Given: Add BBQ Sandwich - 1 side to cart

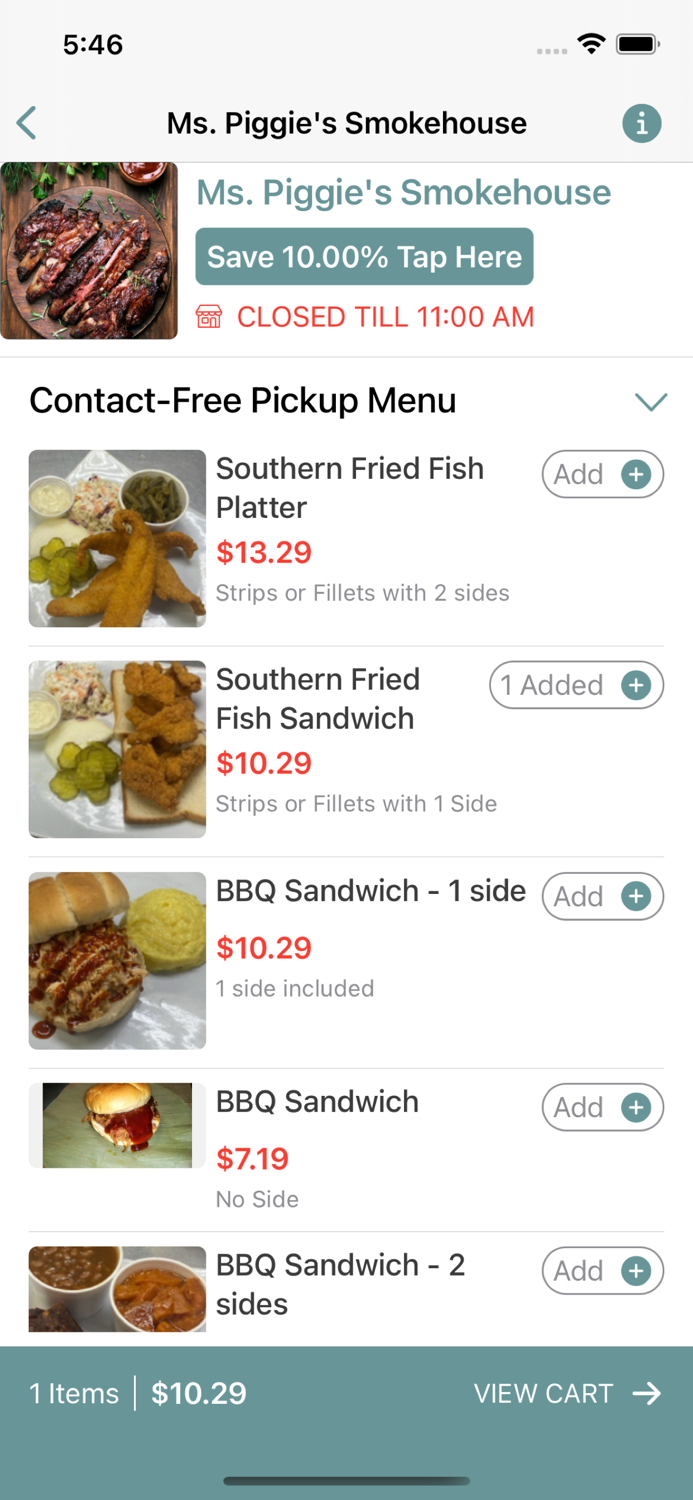Looking at the screenshot, I should coord(603,896).
